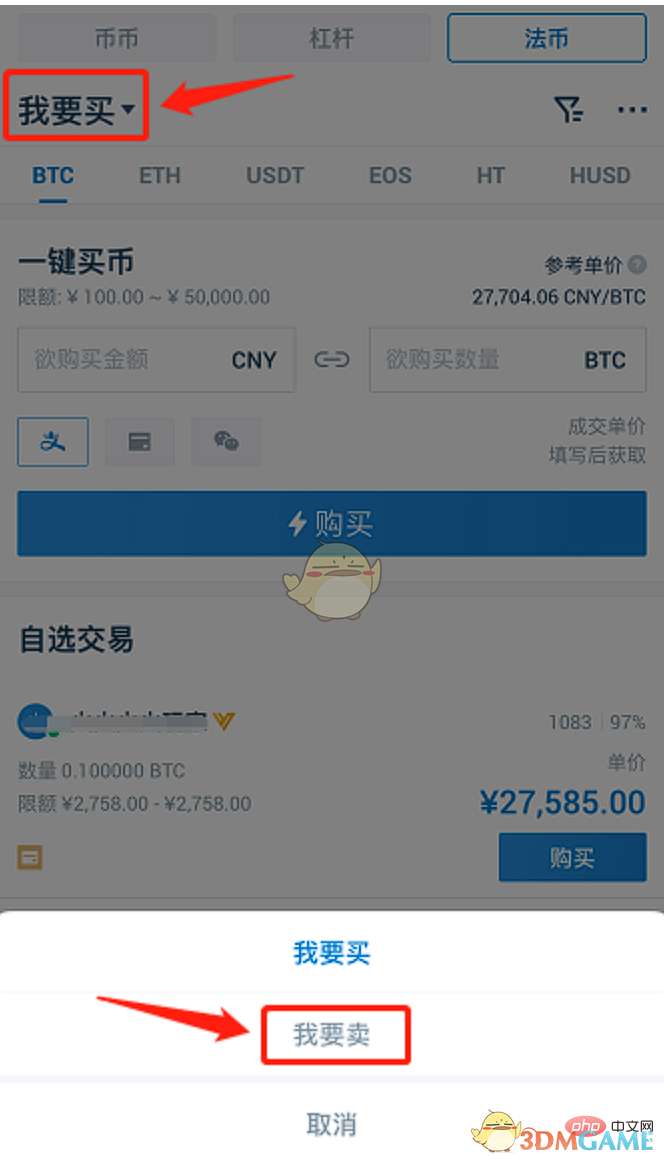The width and height of the screenshot is (664, 1159).
Task: Dismiss the sheet with 取消
Action: click(x=332, y=1123)
